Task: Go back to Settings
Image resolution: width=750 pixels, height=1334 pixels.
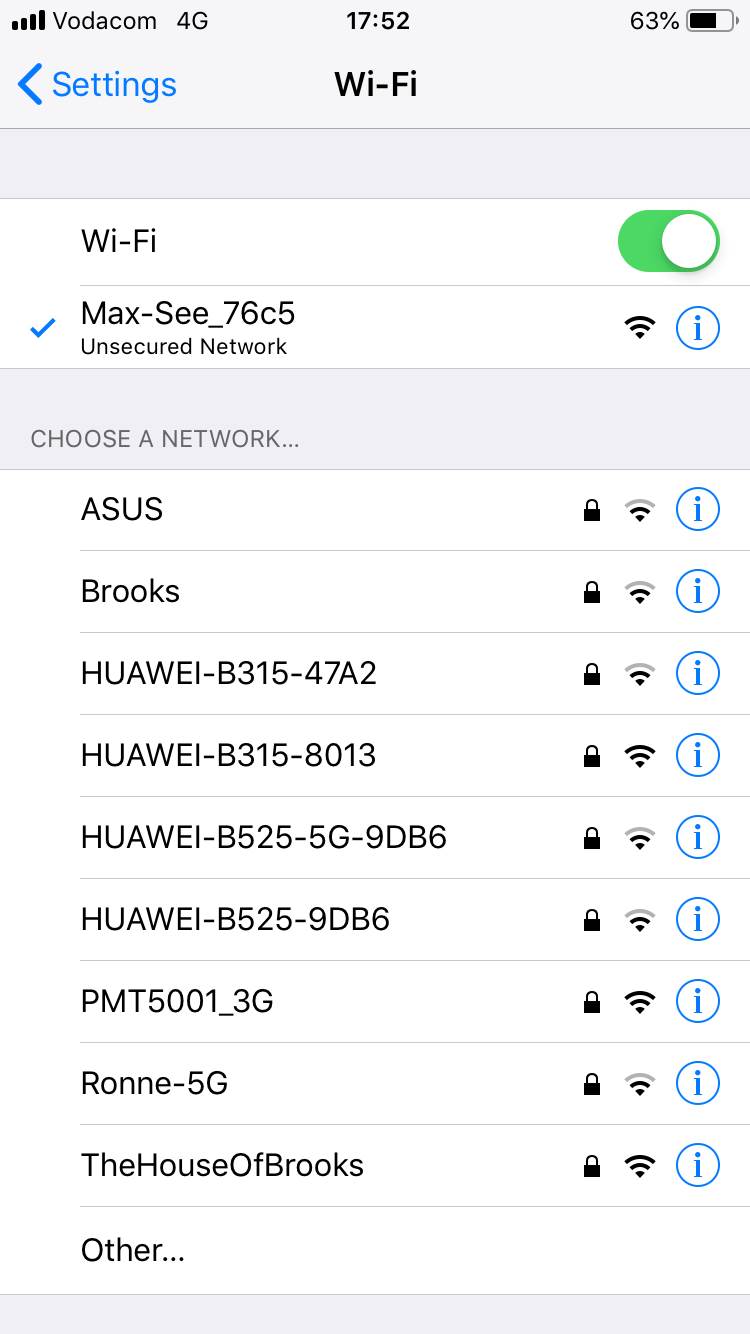Action: point(97,85)
